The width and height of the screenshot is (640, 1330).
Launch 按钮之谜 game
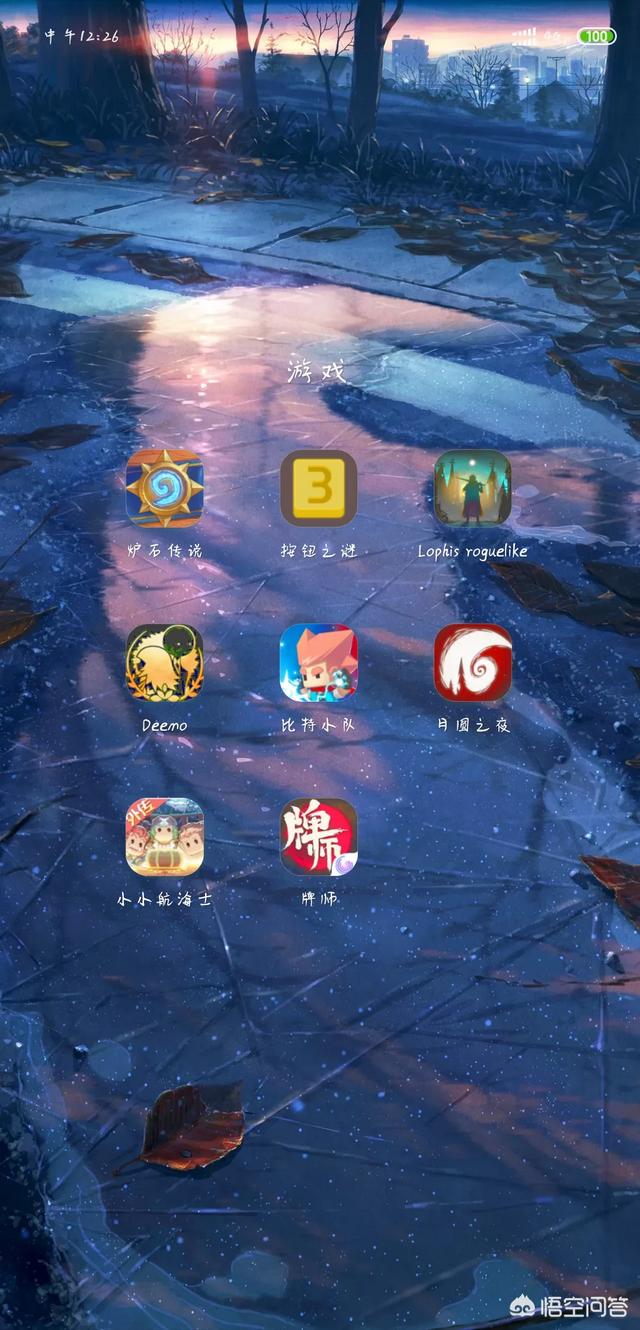pyautogui.click(x=318, y=488)
